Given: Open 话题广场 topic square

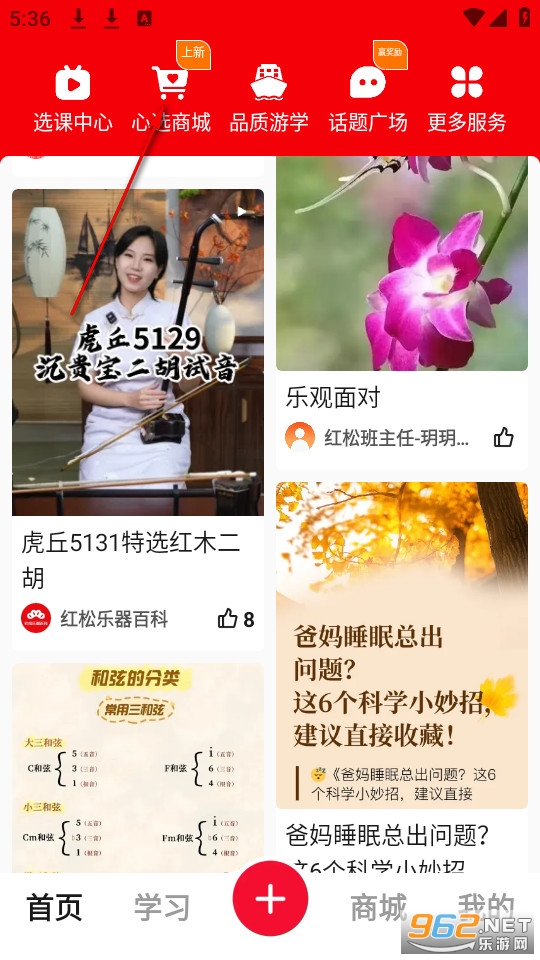Looking at the screenshot, I should tap(368, 99).
